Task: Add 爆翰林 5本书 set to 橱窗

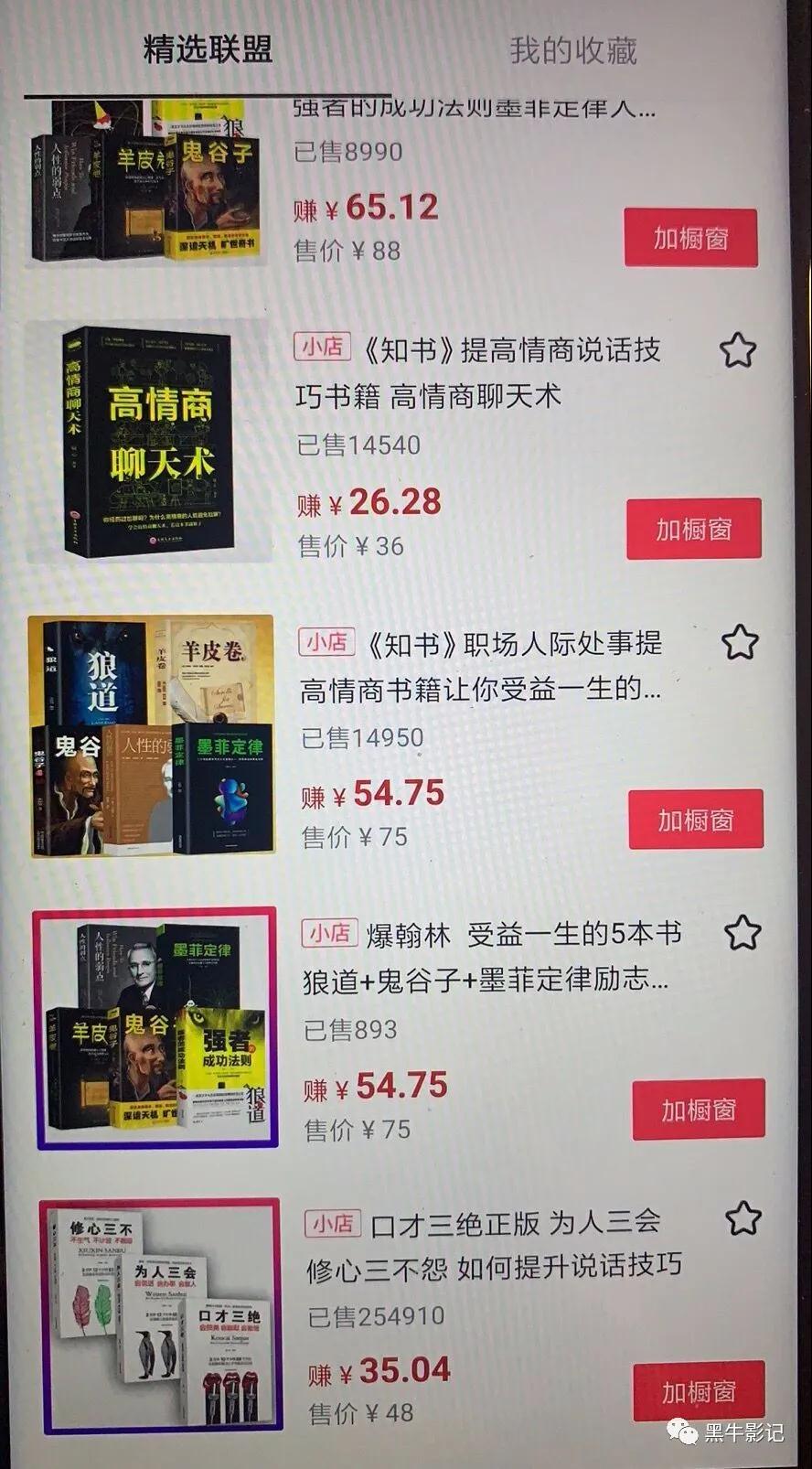Action: 698,1110
